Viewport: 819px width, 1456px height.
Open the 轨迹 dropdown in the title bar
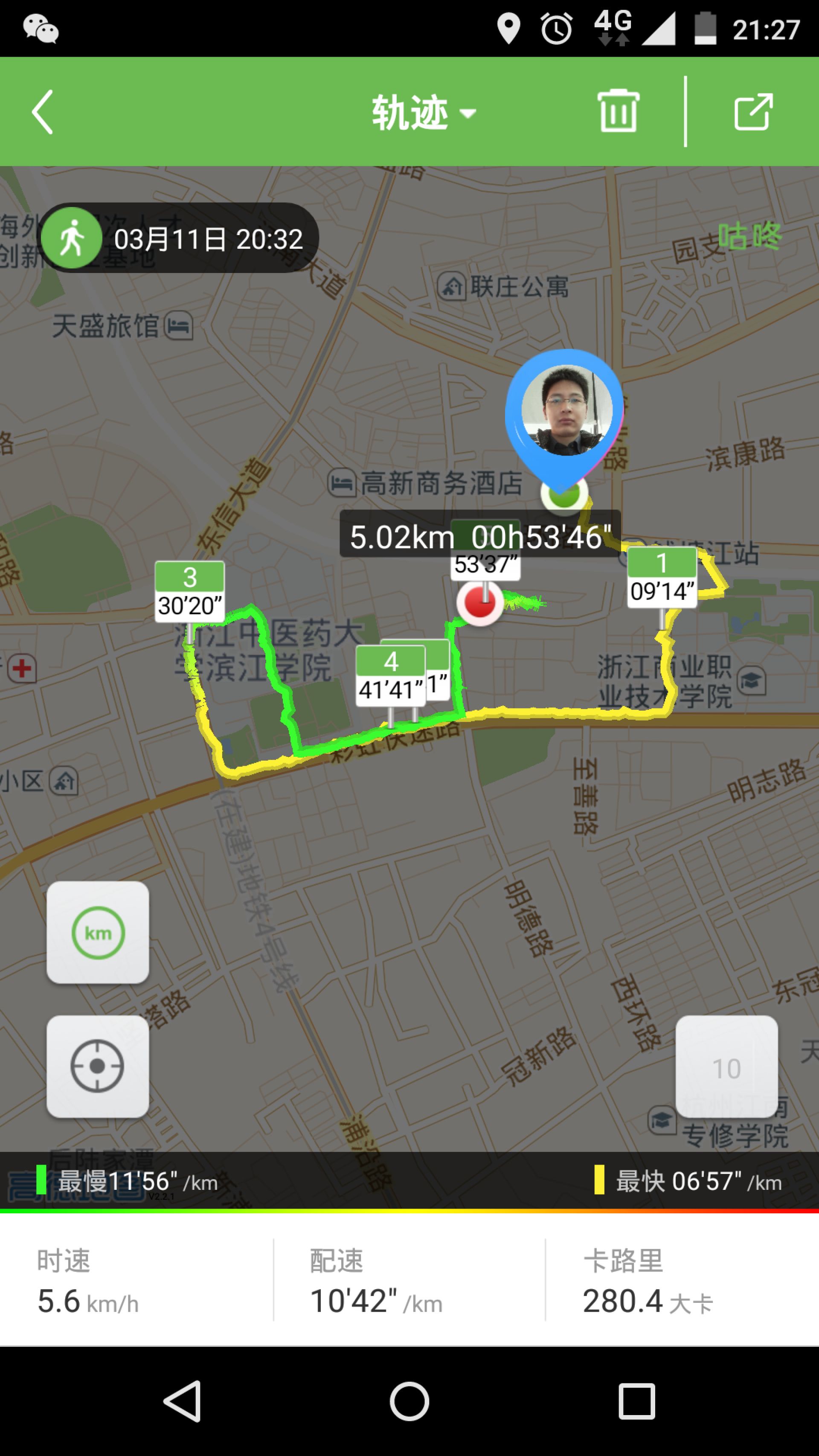[423, 113]
